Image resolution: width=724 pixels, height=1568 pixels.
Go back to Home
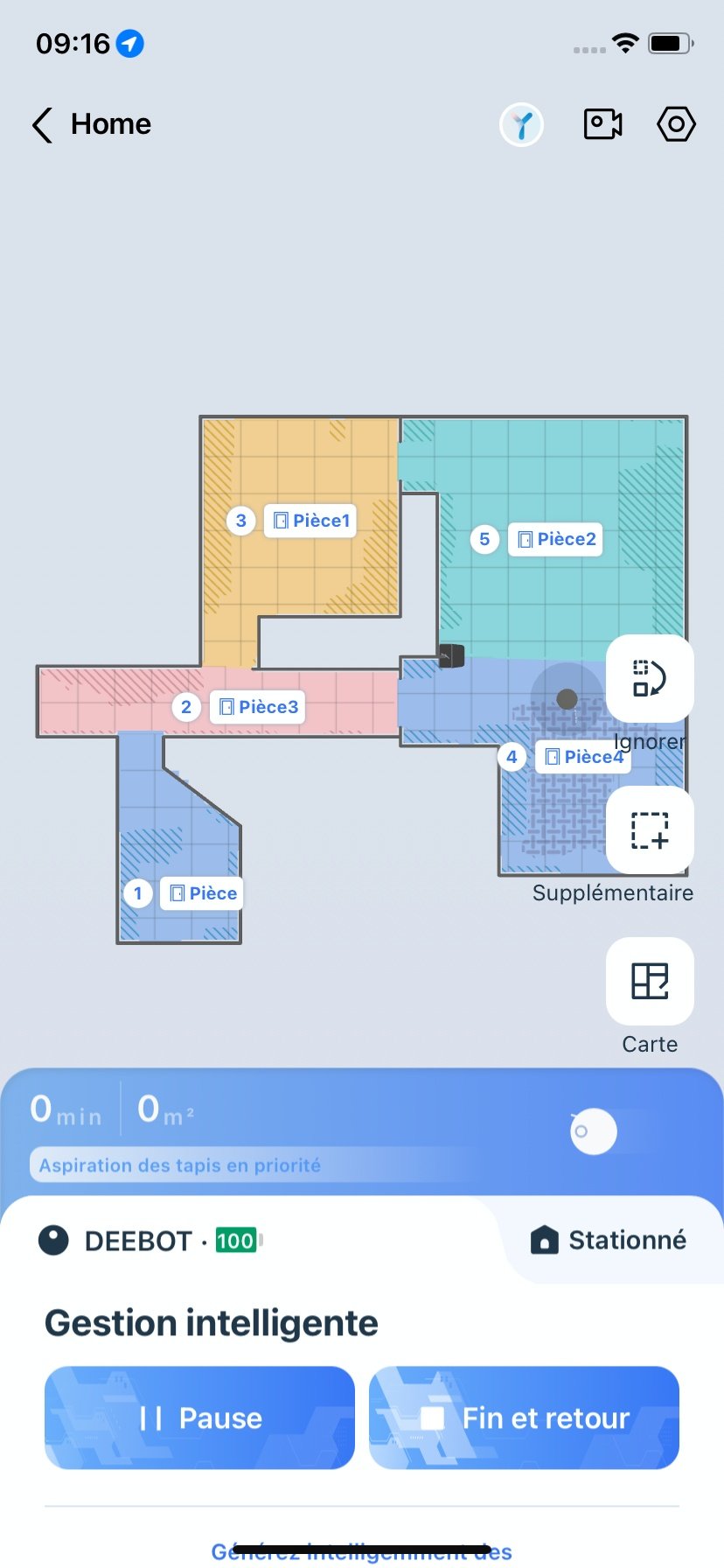91,124
